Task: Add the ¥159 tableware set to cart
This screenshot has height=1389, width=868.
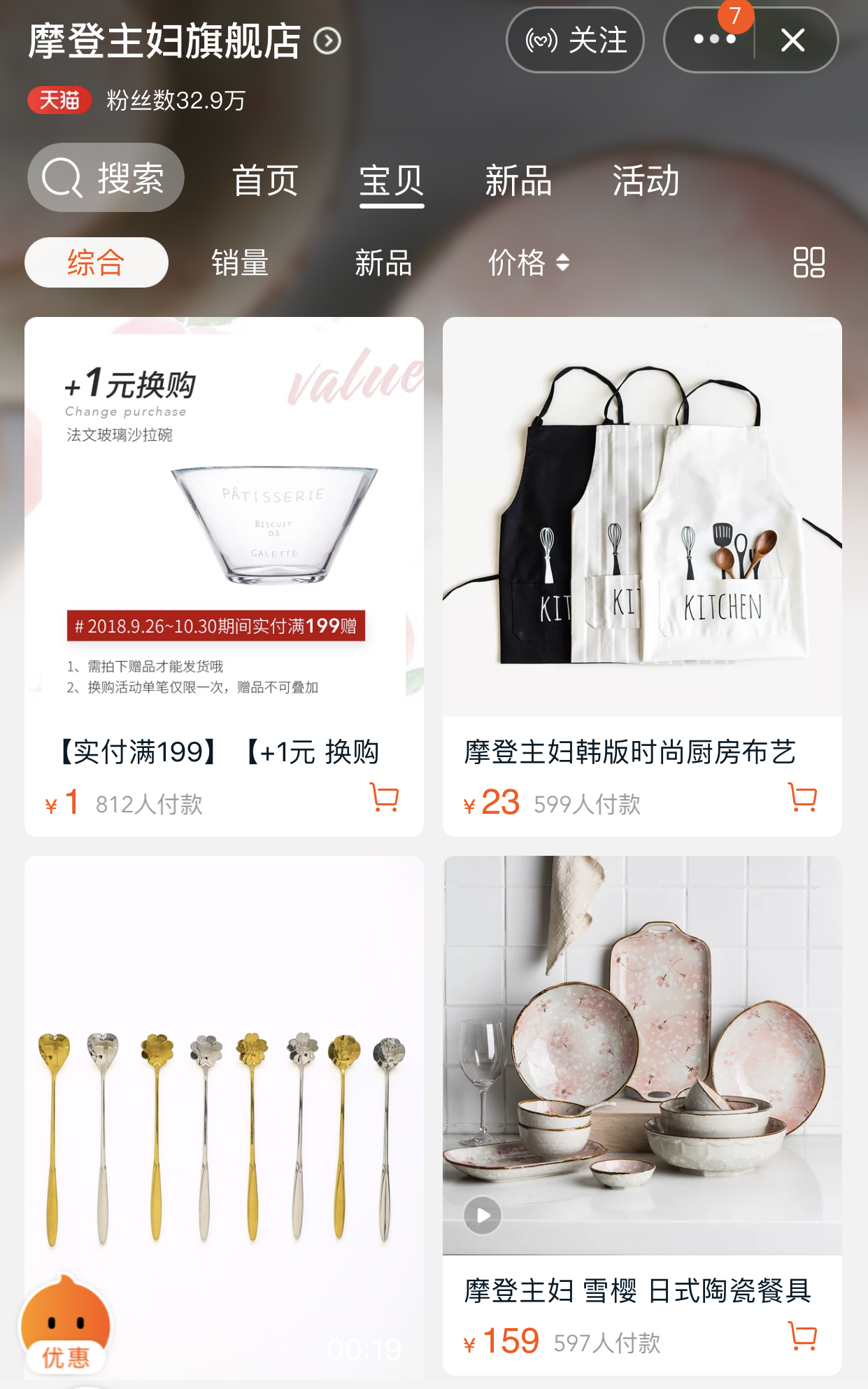Action: point(802,1336)
